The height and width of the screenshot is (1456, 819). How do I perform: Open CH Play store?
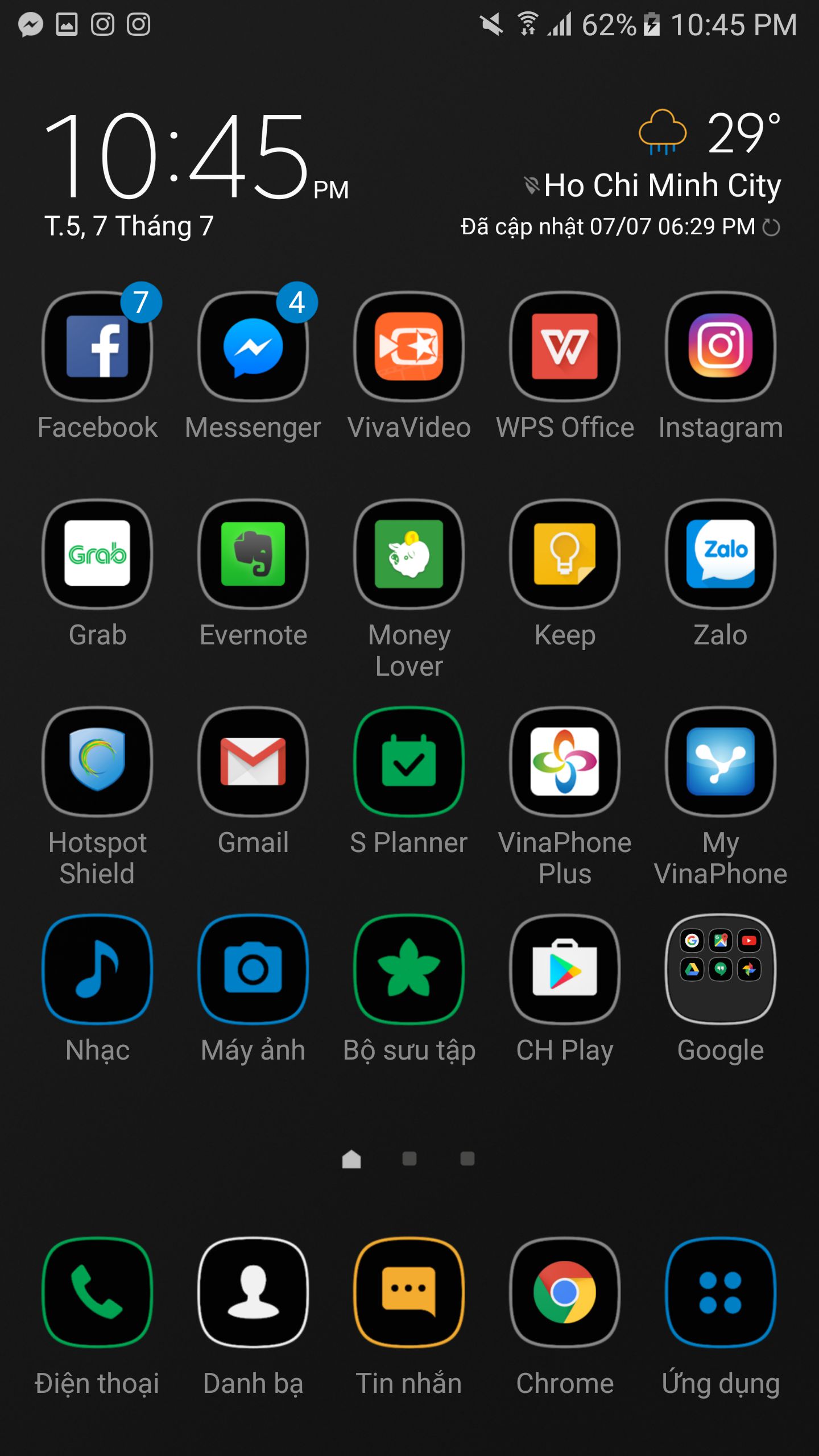[565, 969]
